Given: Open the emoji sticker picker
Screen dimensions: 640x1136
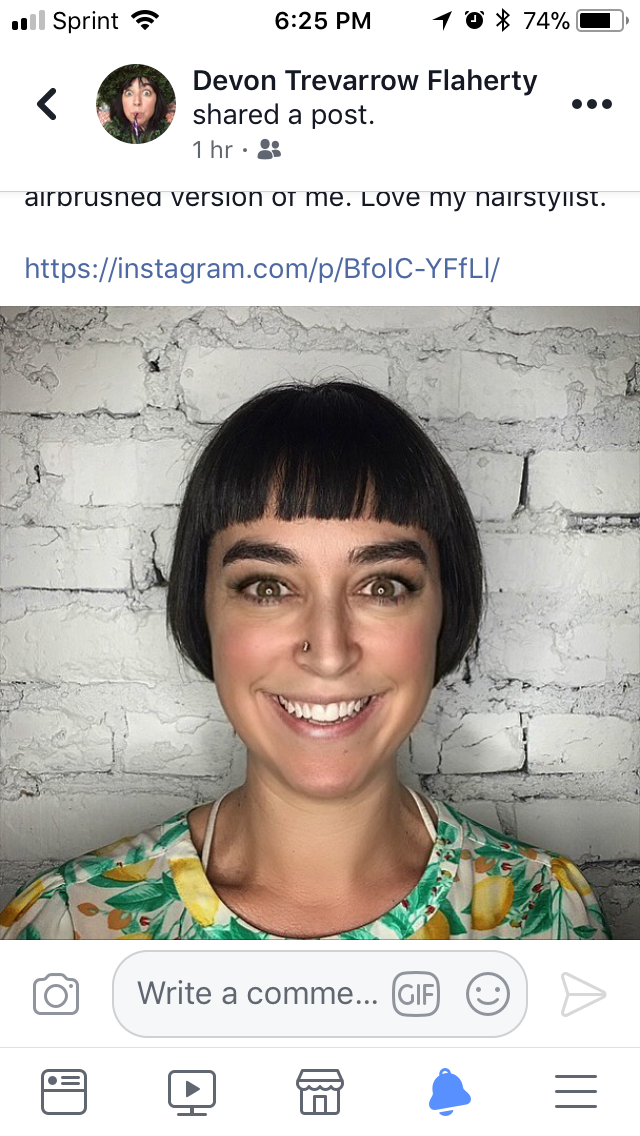Looking at the screenshot, I should (x=488, y=994).
